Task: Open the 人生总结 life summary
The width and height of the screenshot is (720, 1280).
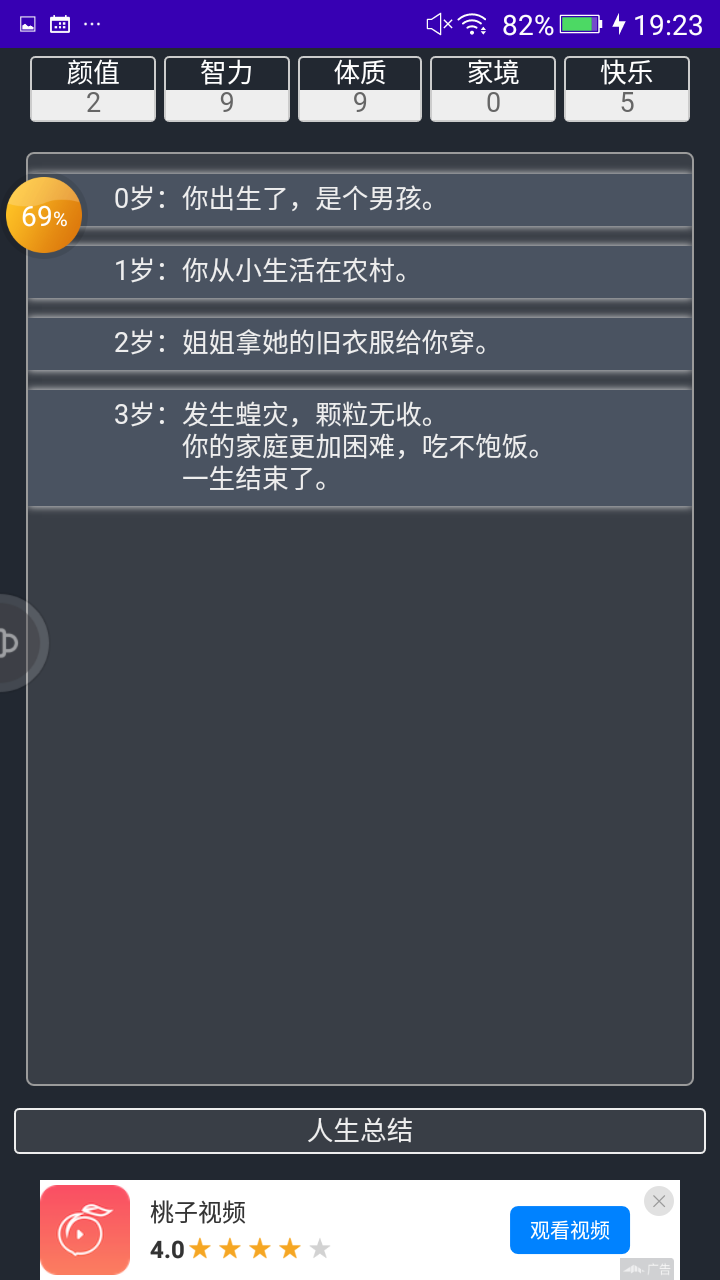Action: (x=360, y=1131)
